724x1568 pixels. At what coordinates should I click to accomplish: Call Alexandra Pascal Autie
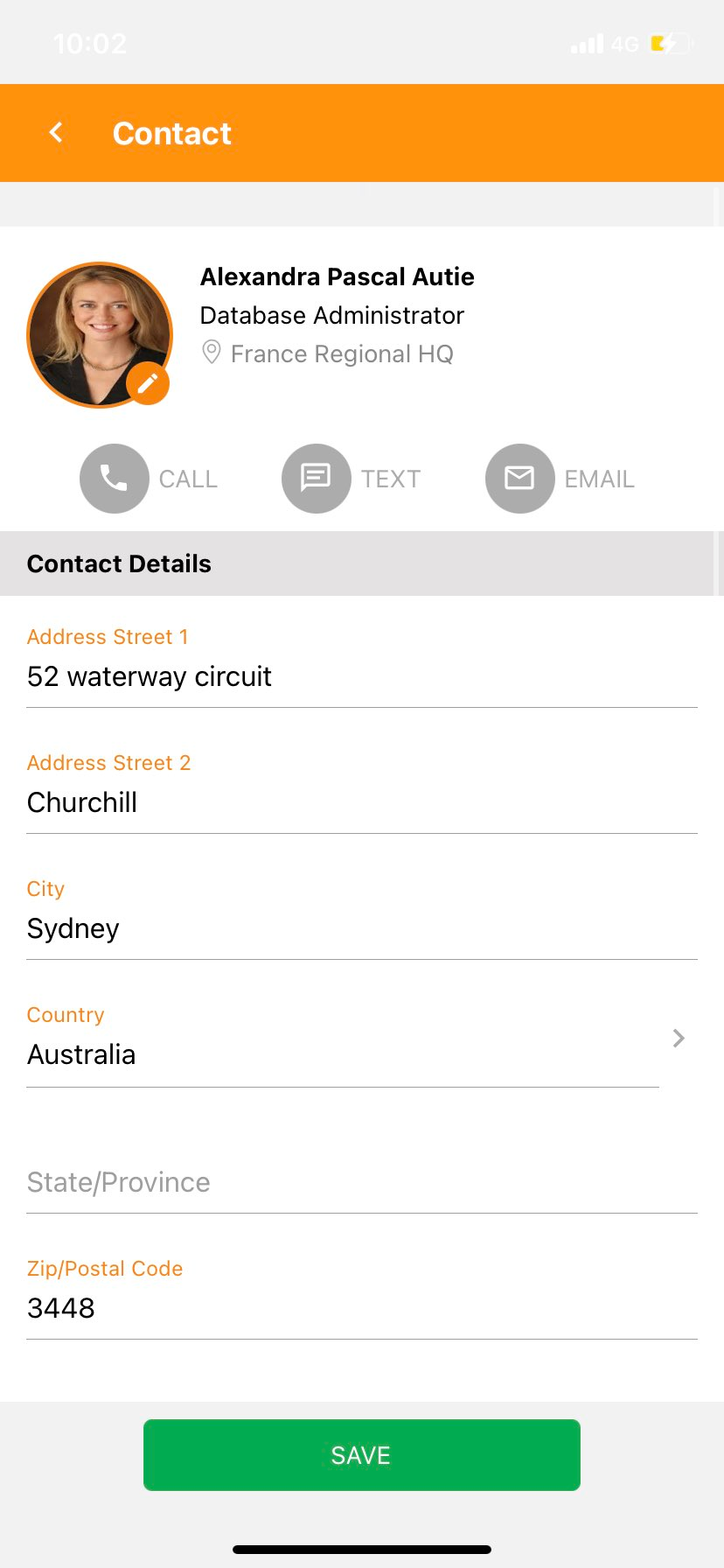(115, 479)
